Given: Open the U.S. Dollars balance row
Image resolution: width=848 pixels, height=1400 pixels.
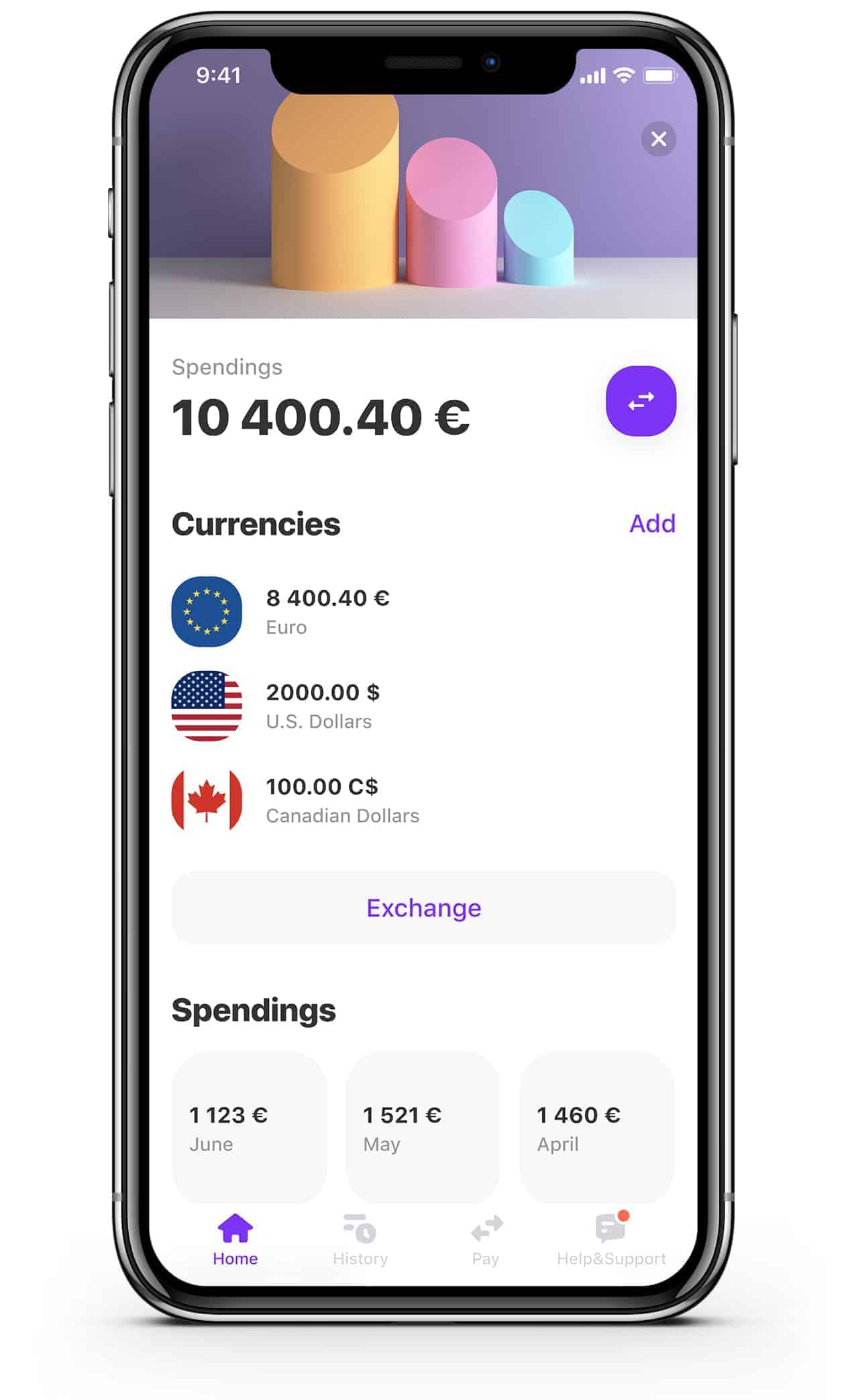Looking at the screenshot, I should pyautogui.click(x=423, y=706).
